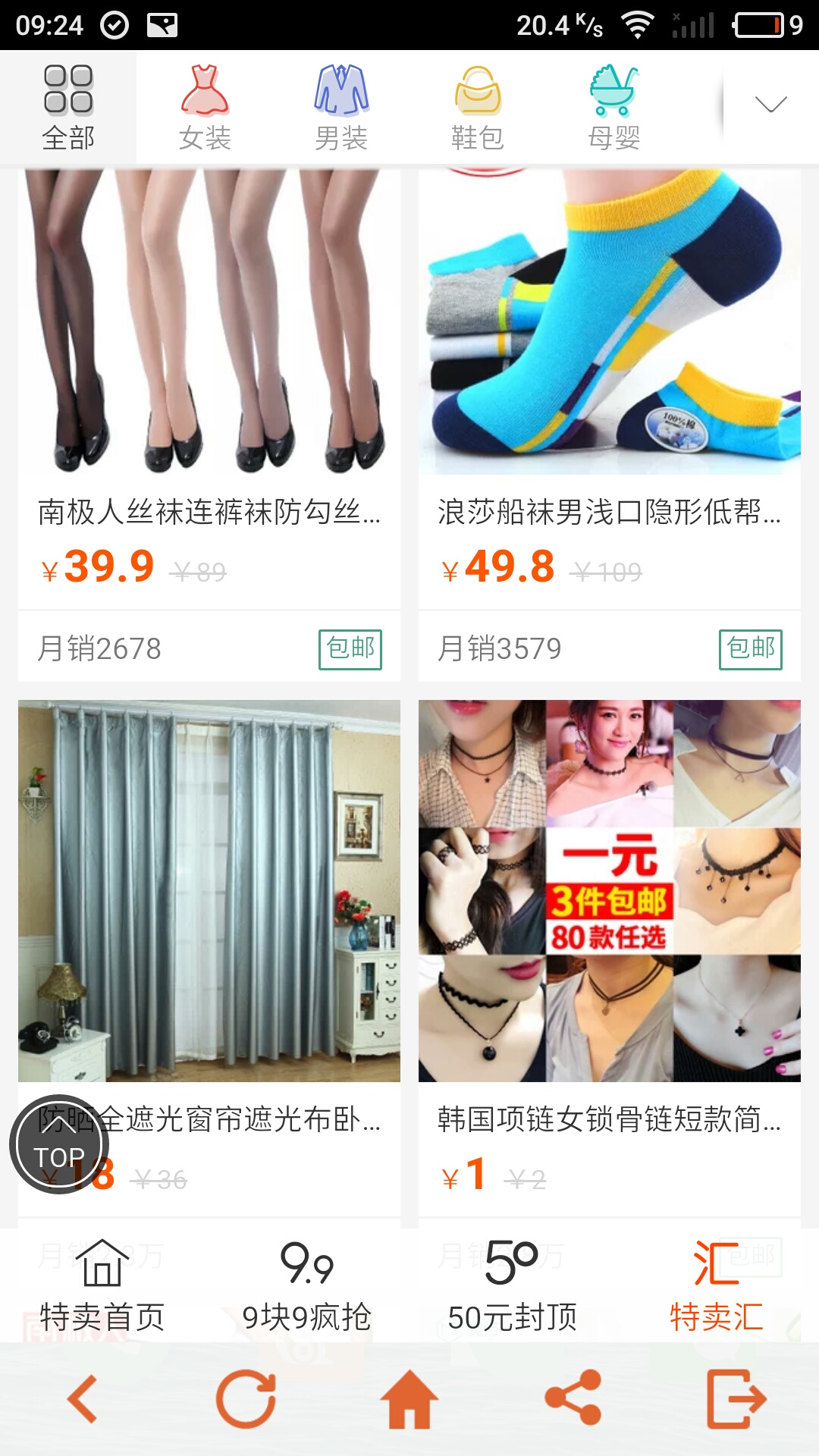Refresh the page
Screen dimensions: 819x1456
(x=246, y=1399)
